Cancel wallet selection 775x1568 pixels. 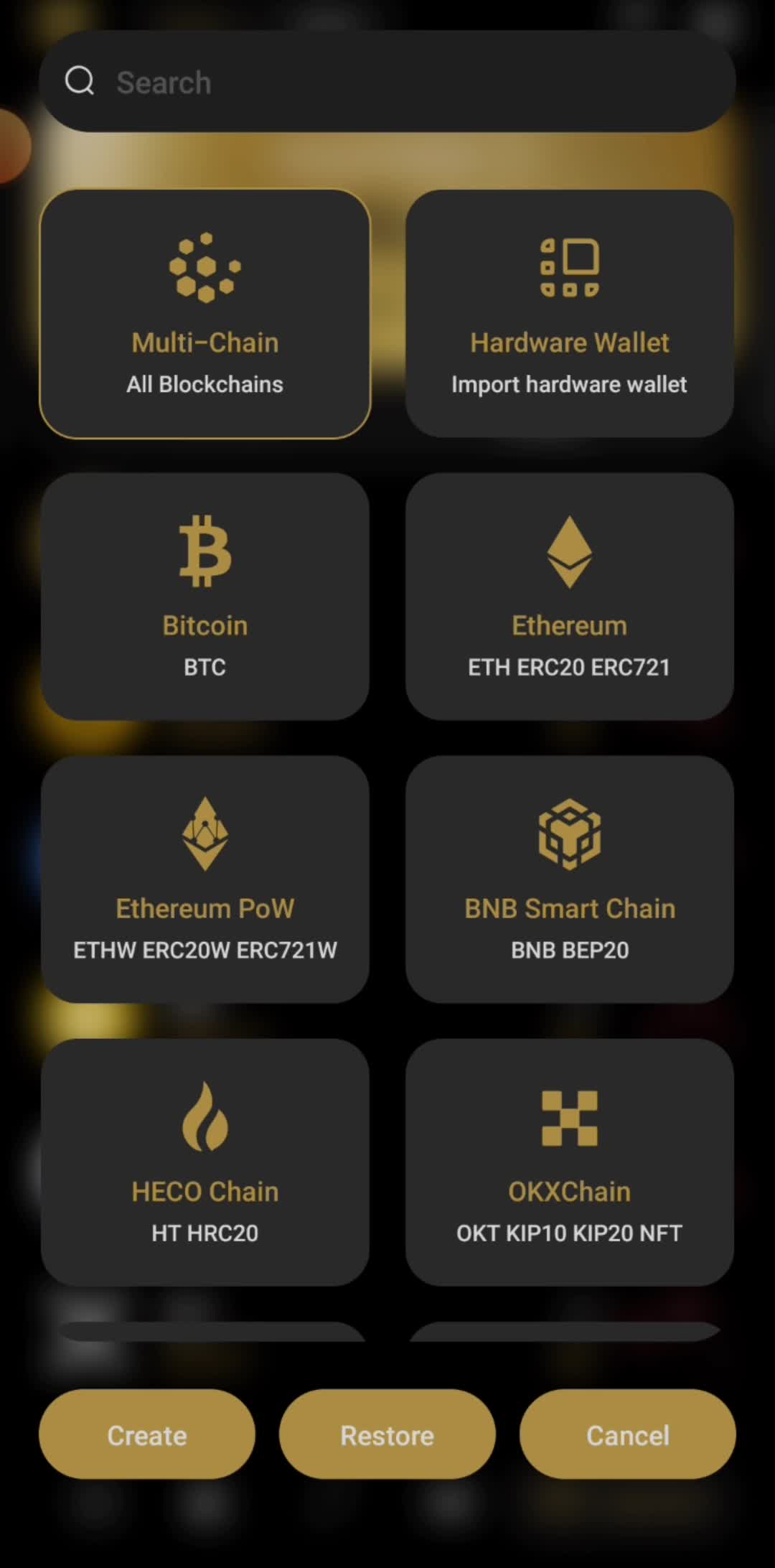[x=627, y=1435]
